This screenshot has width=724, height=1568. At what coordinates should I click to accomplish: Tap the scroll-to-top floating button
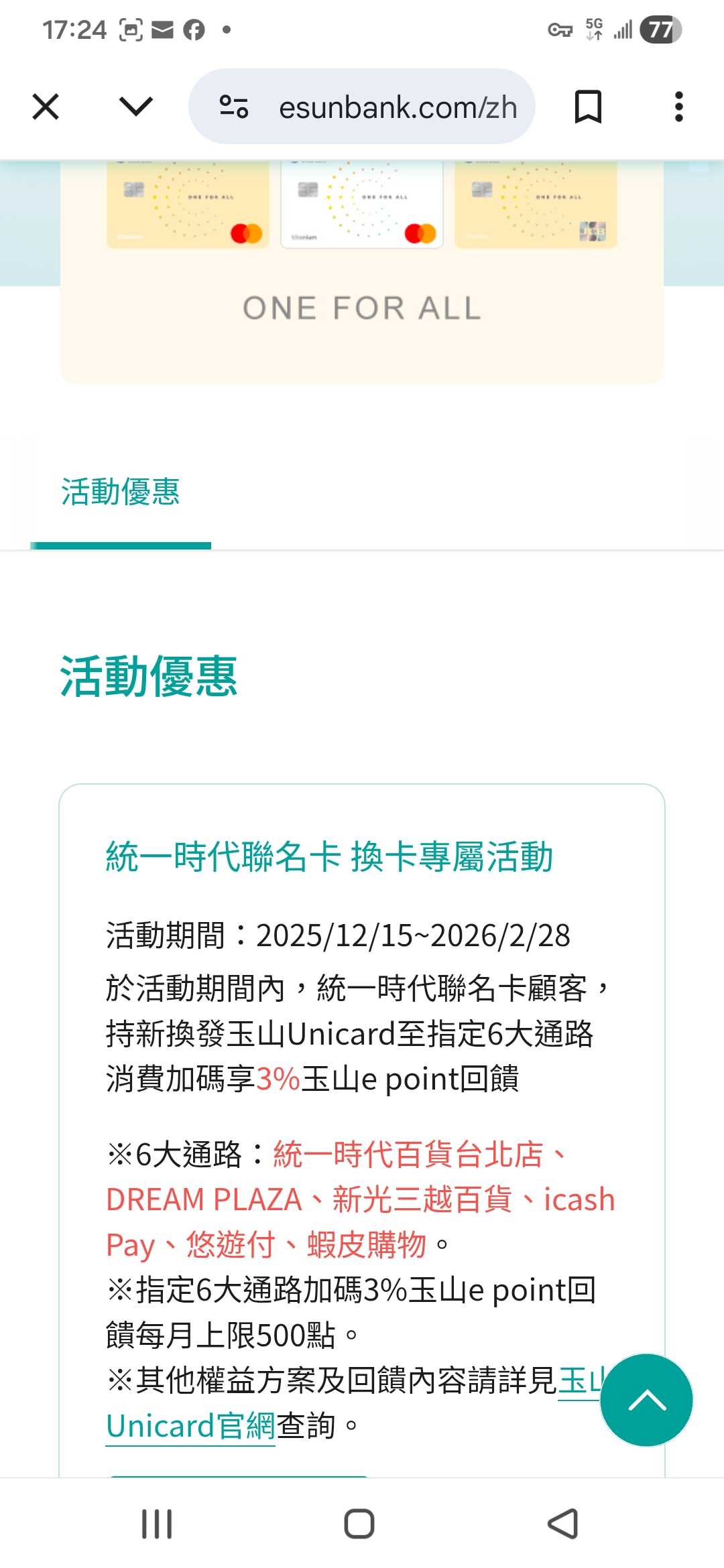pos(645,1399)
